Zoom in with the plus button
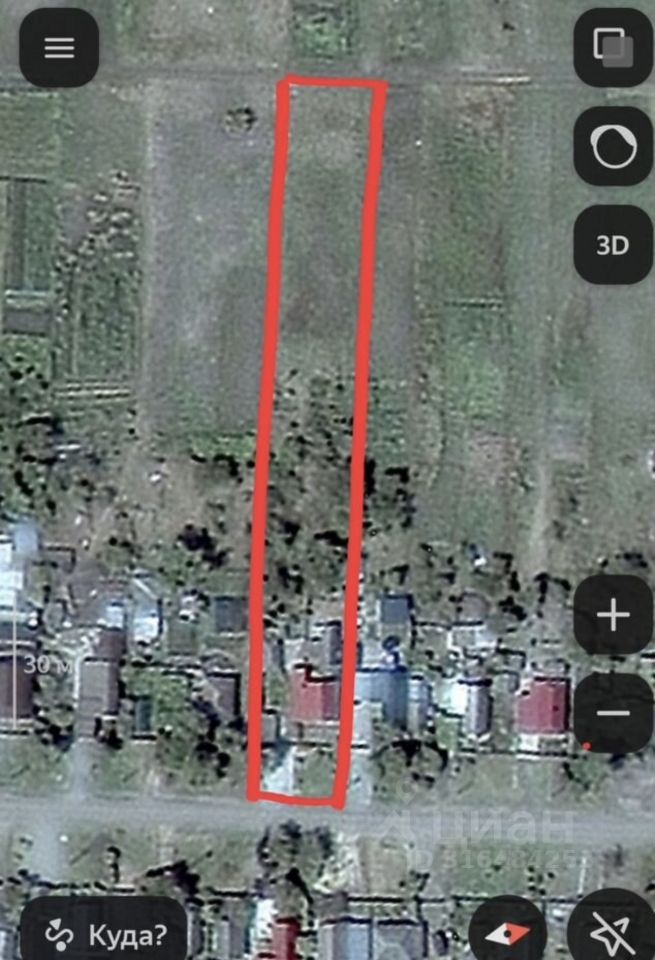Image resolution: width=655 pixels, height=960 pixels. [x=612, y=615]
